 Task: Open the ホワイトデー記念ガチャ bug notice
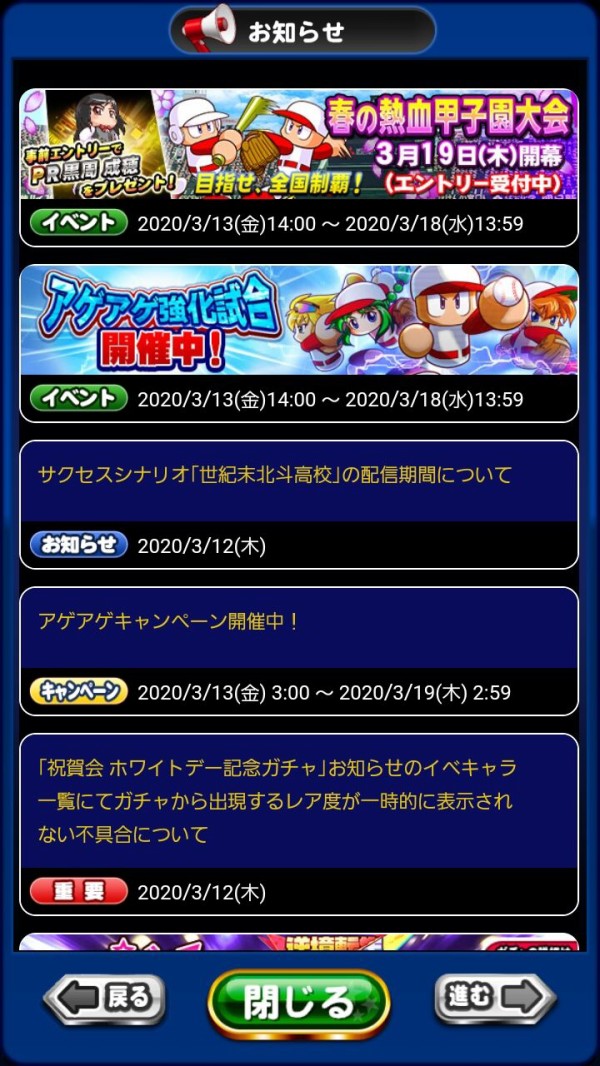299,800
